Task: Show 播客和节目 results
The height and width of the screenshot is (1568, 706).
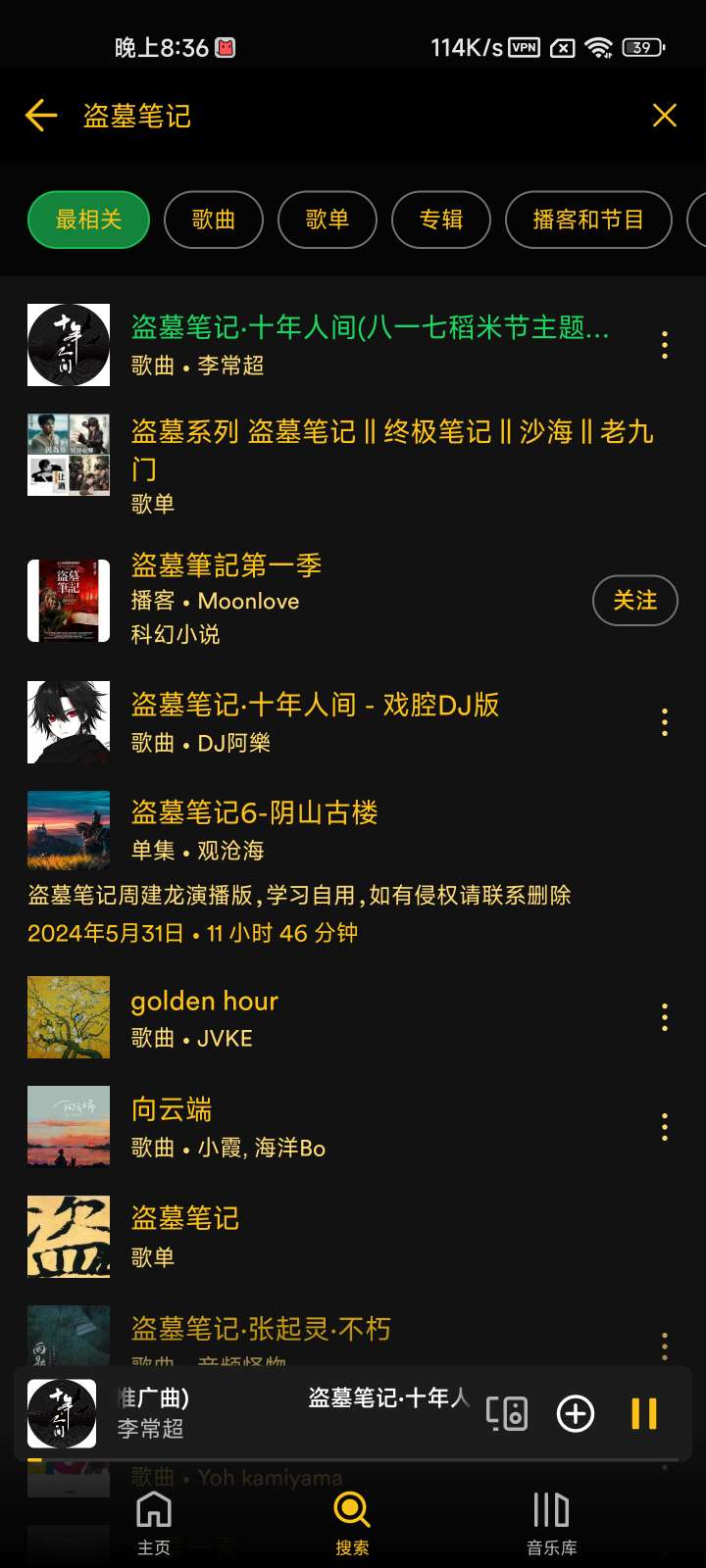Action: pyautogui.click(x=588, y=220)
